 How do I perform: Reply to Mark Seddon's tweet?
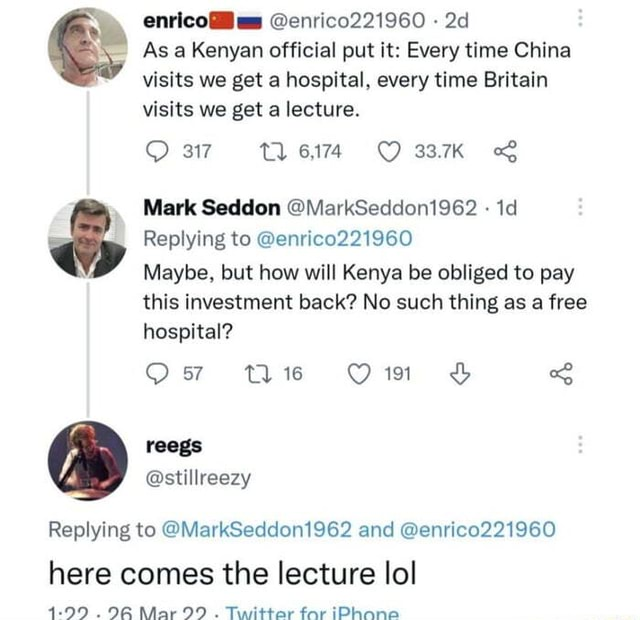pyautogui.click(x=159, y=374)
